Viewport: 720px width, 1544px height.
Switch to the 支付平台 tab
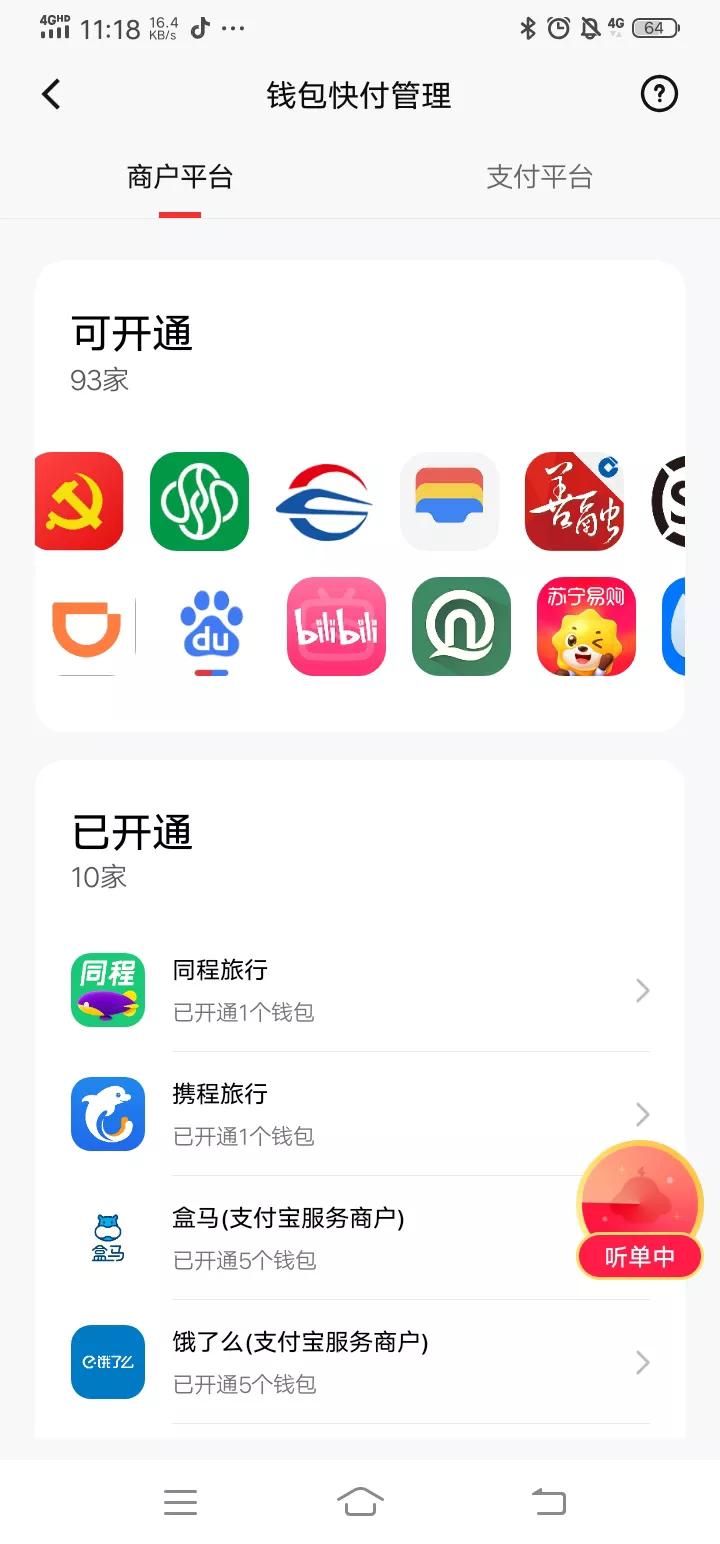(539, 176)
